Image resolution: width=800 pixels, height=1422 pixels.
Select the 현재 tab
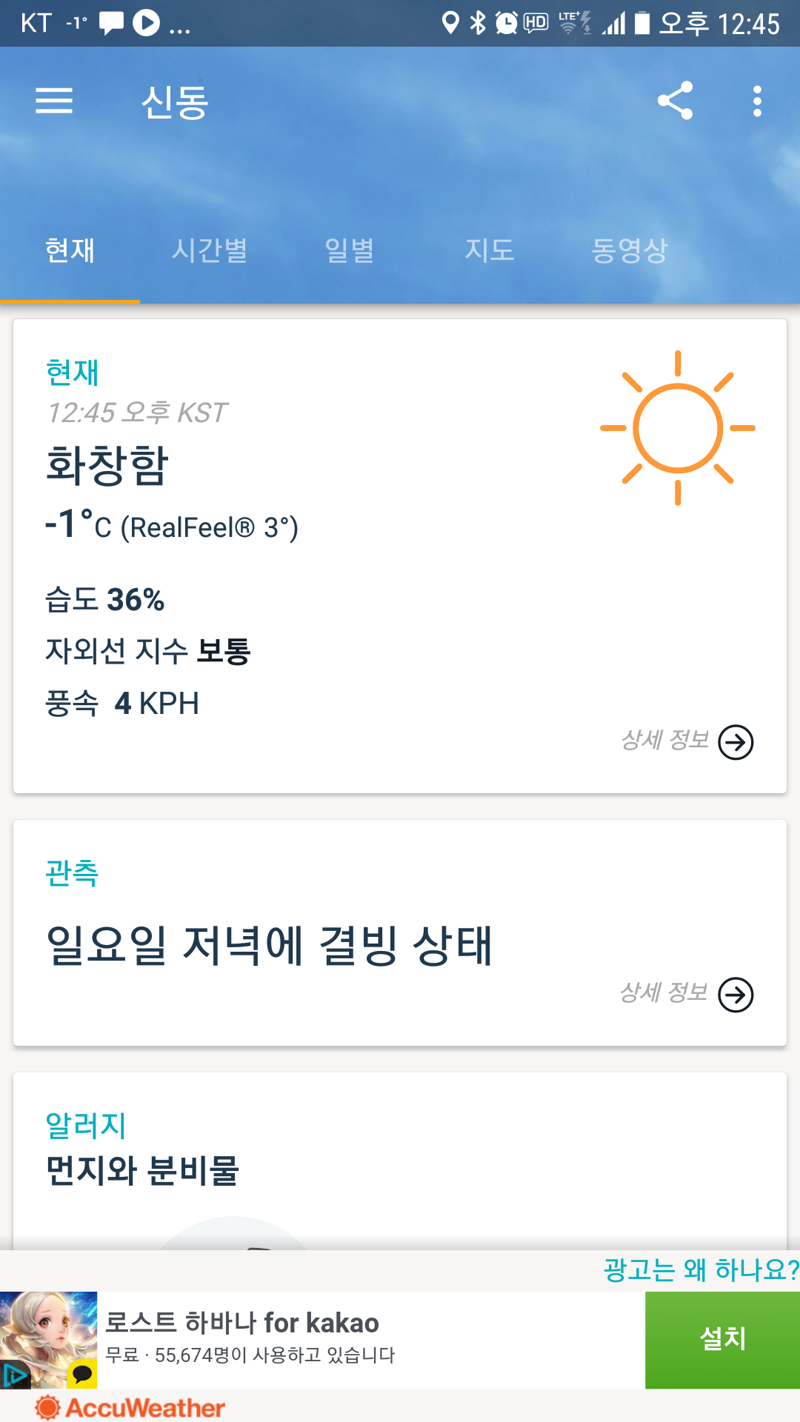pyautogui.click(x=70, y=250)
